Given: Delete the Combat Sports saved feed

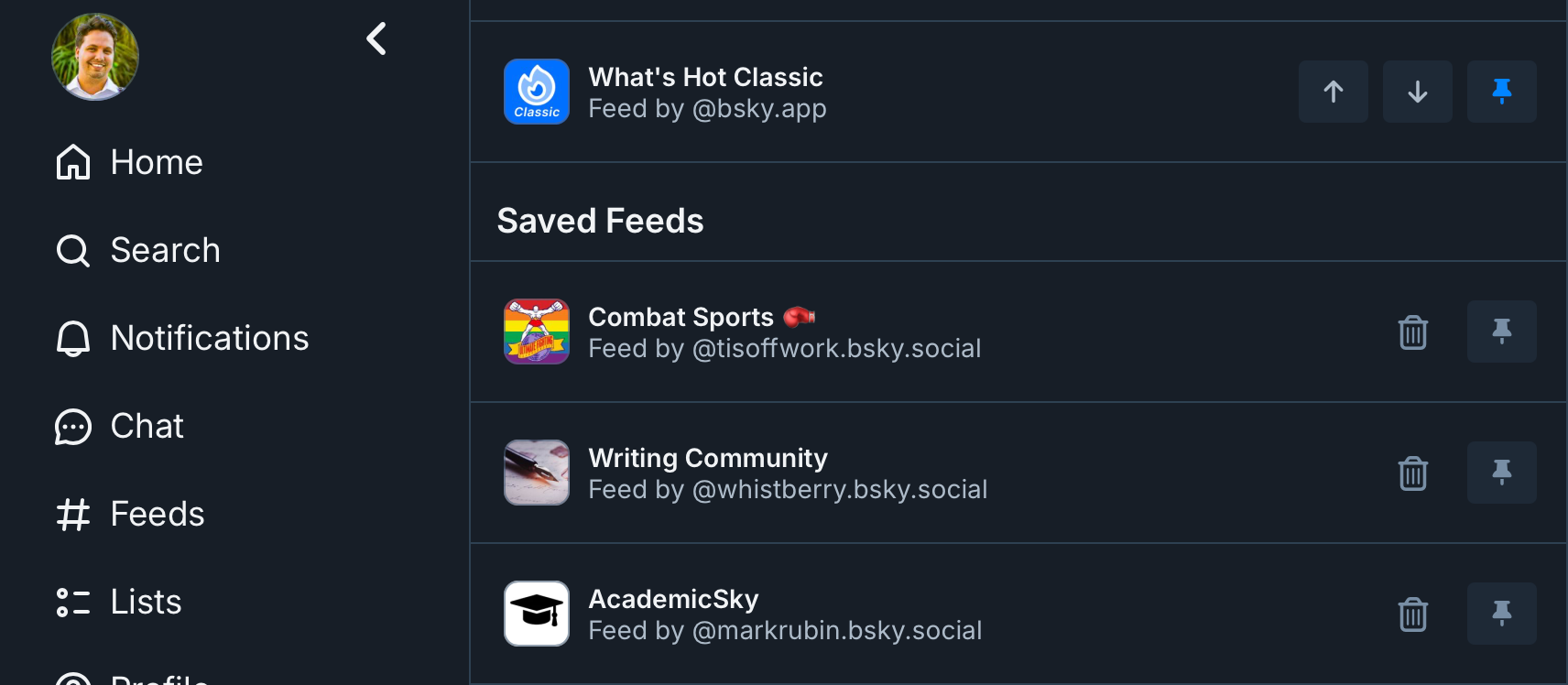Looking at the screenshot, I should click(1412, 332).
